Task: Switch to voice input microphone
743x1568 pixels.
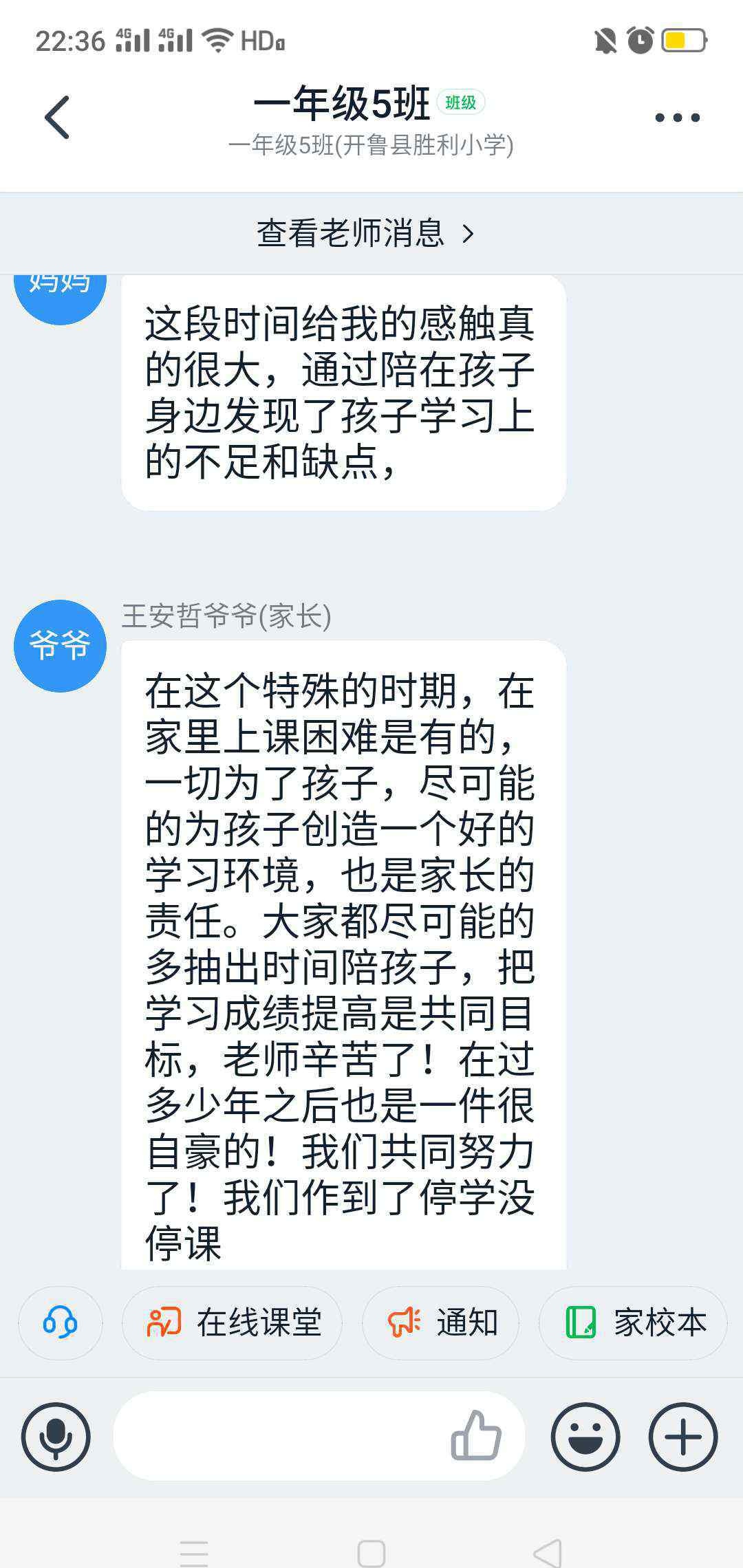Action: 56,1437
